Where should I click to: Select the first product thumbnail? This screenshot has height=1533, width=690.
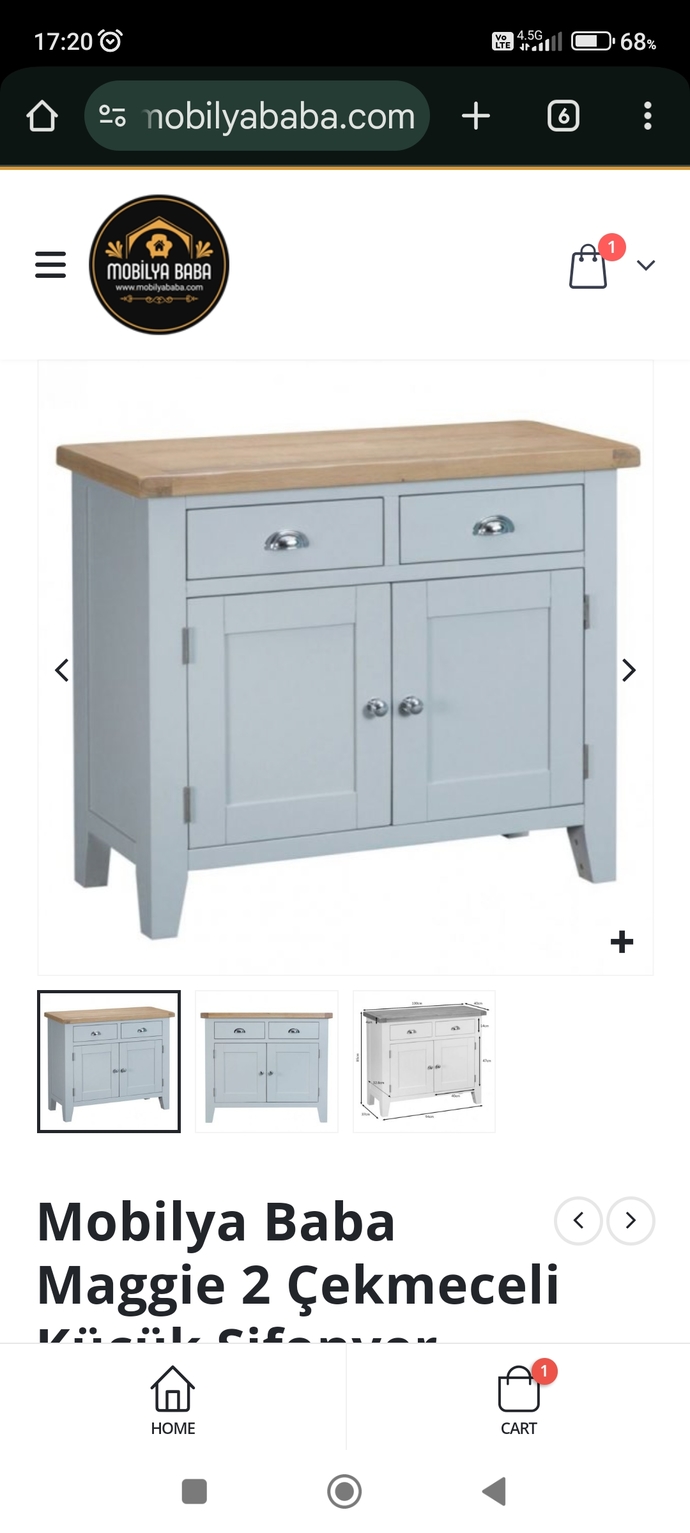coord(109,1061)
